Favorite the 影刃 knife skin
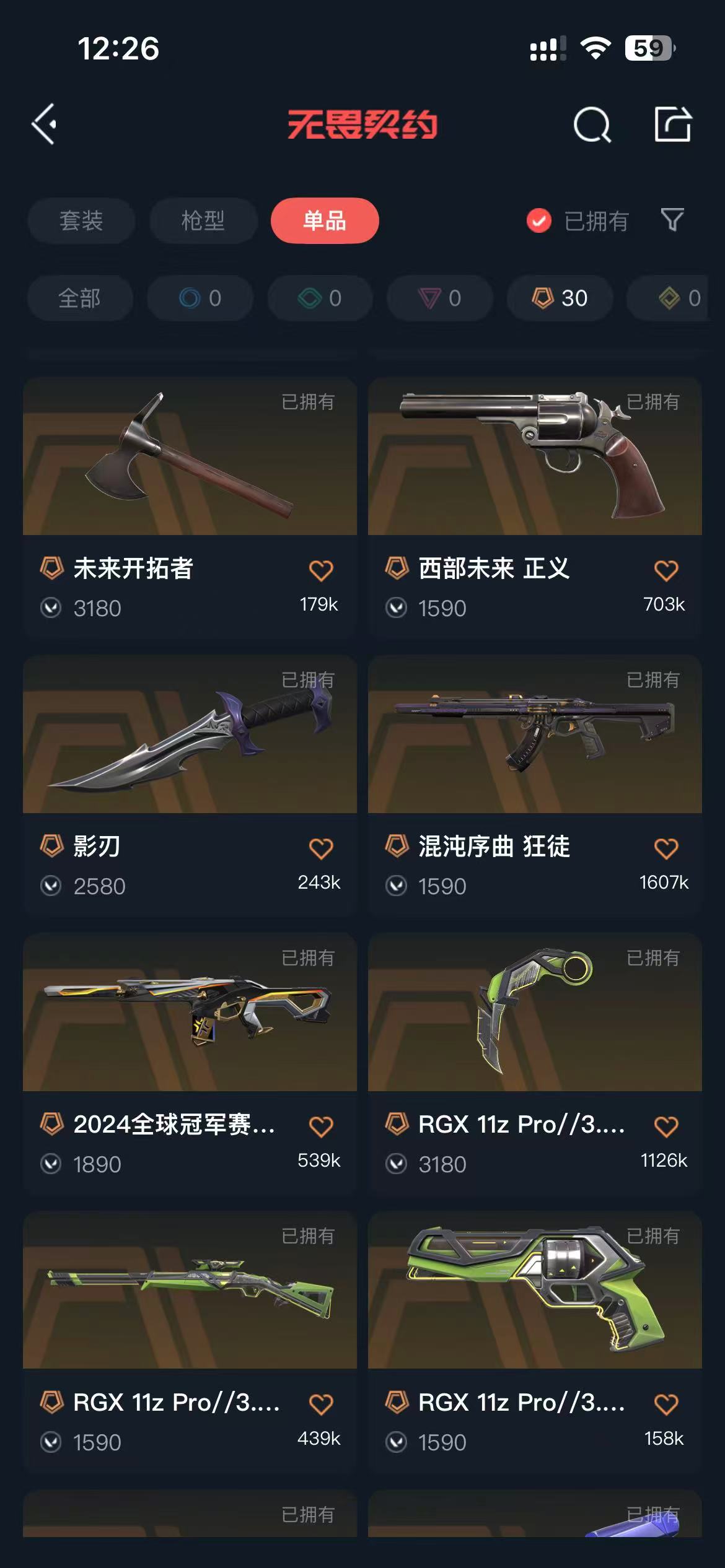This screenshot has height=1568, width=725. coord(321,848)
